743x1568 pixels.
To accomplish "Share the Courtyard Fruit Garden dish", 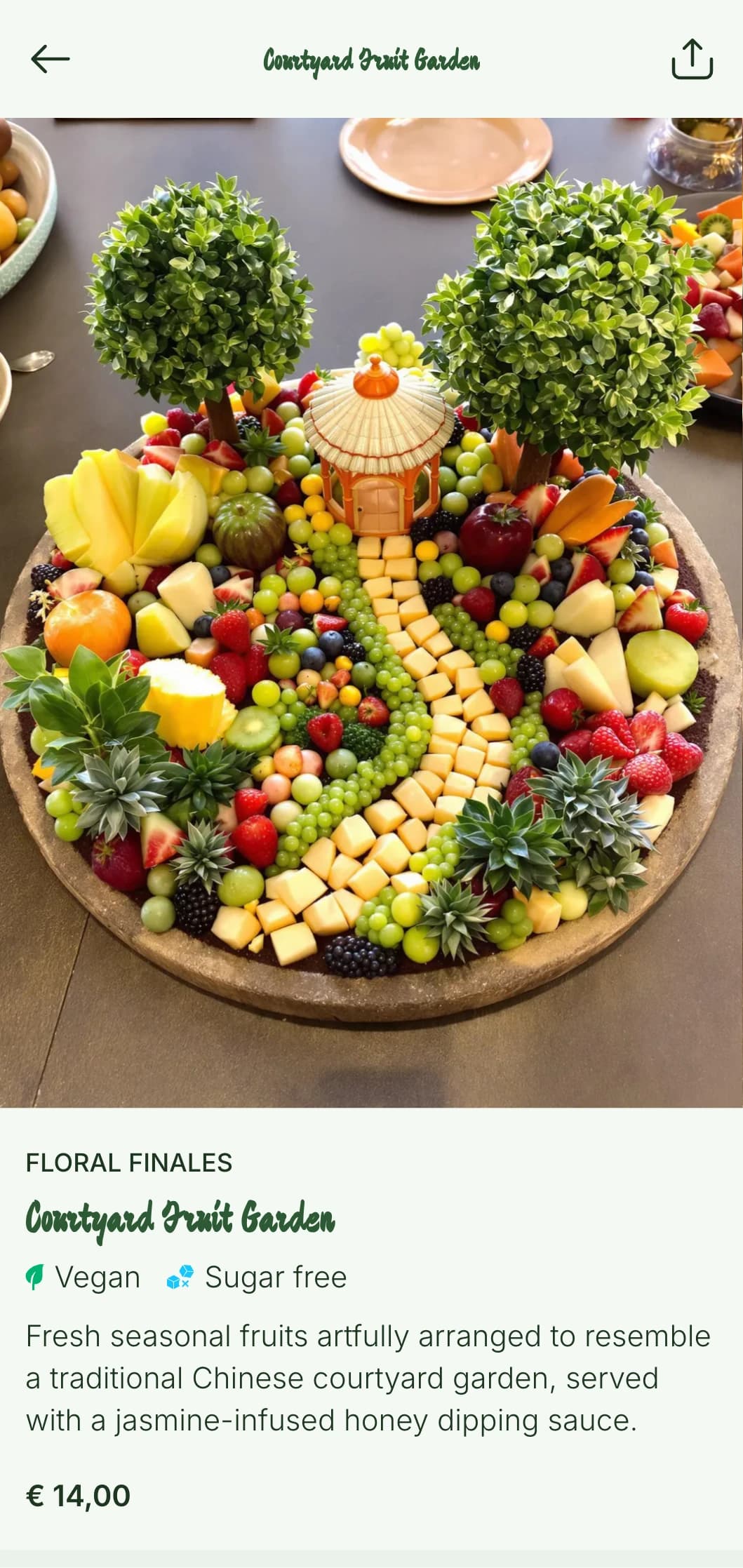I will [x=692, y=59].
